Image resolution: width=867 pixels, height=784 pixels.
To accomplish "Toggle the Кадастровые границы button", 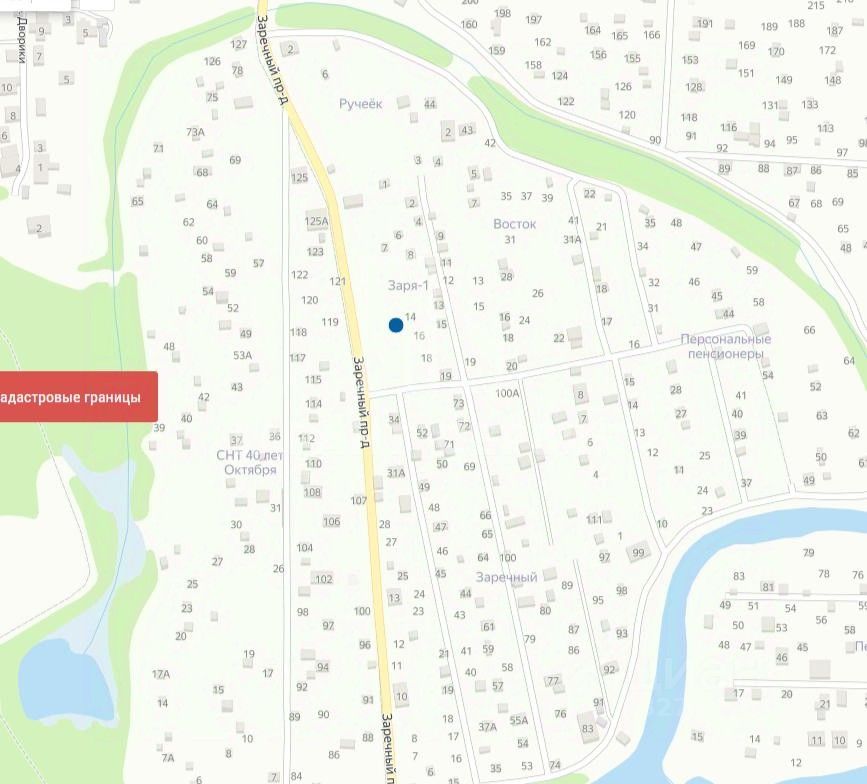I will [x=76, y=397].
